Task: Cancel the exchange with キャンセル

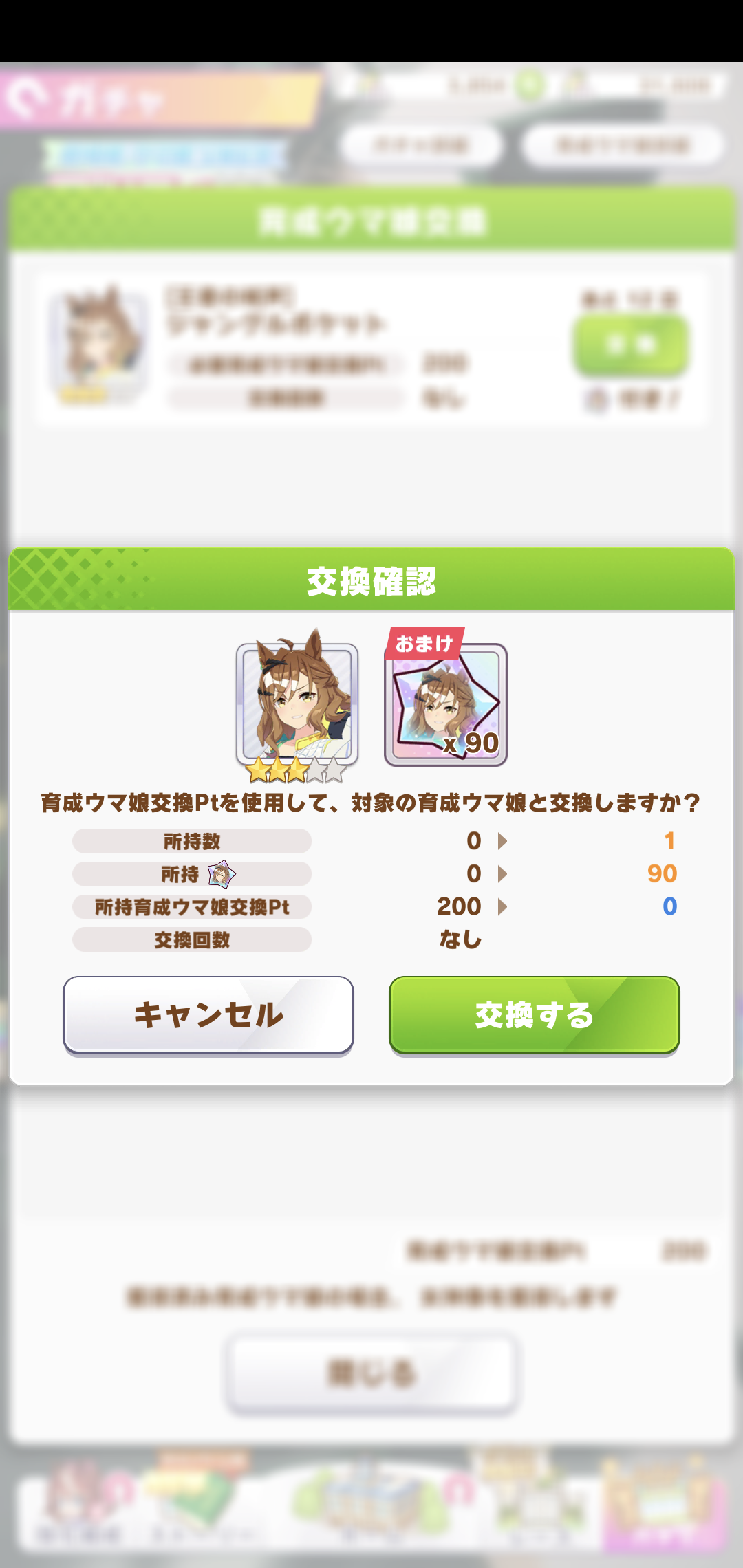Action: [208, 1015]
